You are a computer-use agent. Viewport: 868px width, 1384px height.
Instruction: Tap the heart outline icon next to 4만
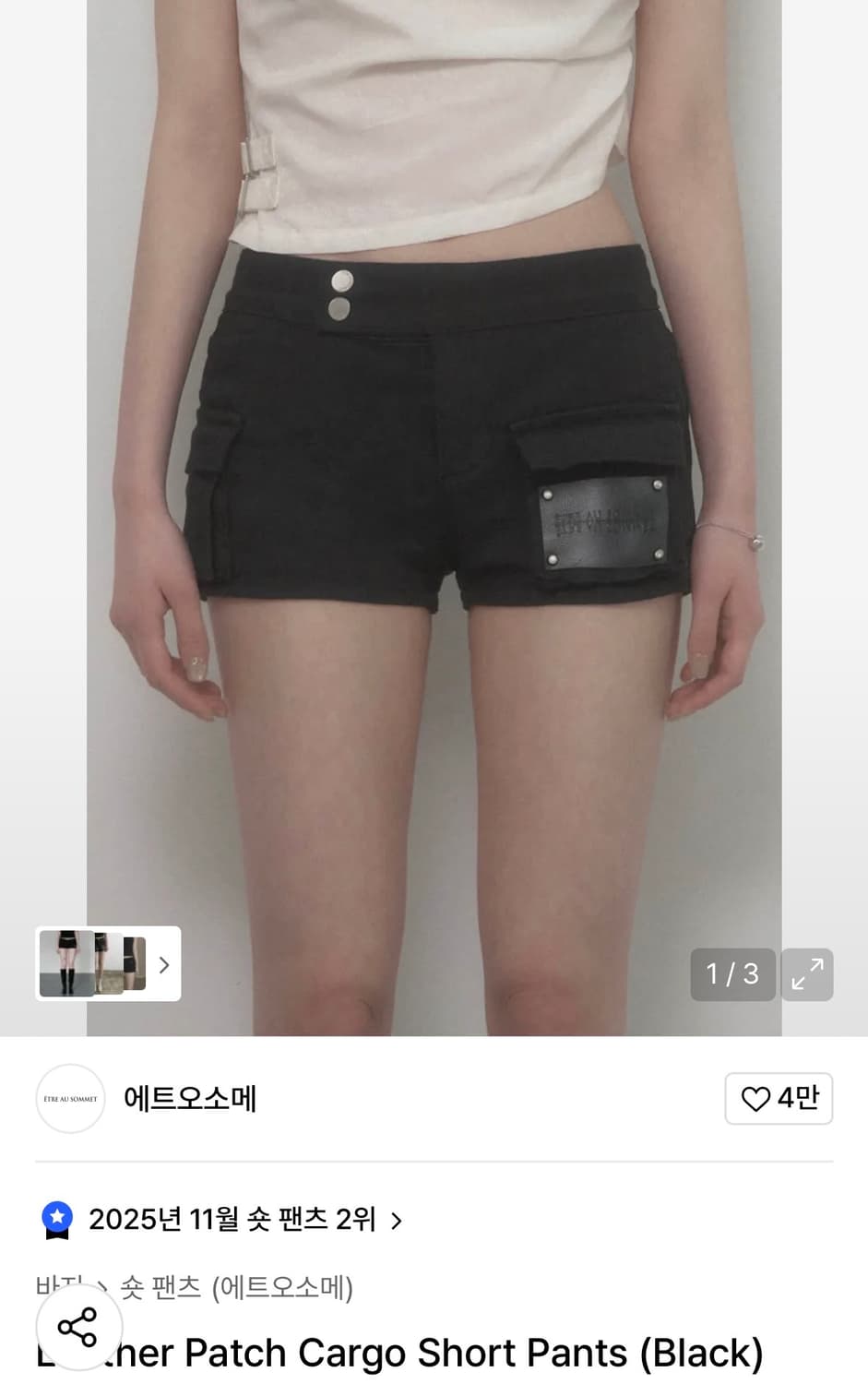point(758,1099)
